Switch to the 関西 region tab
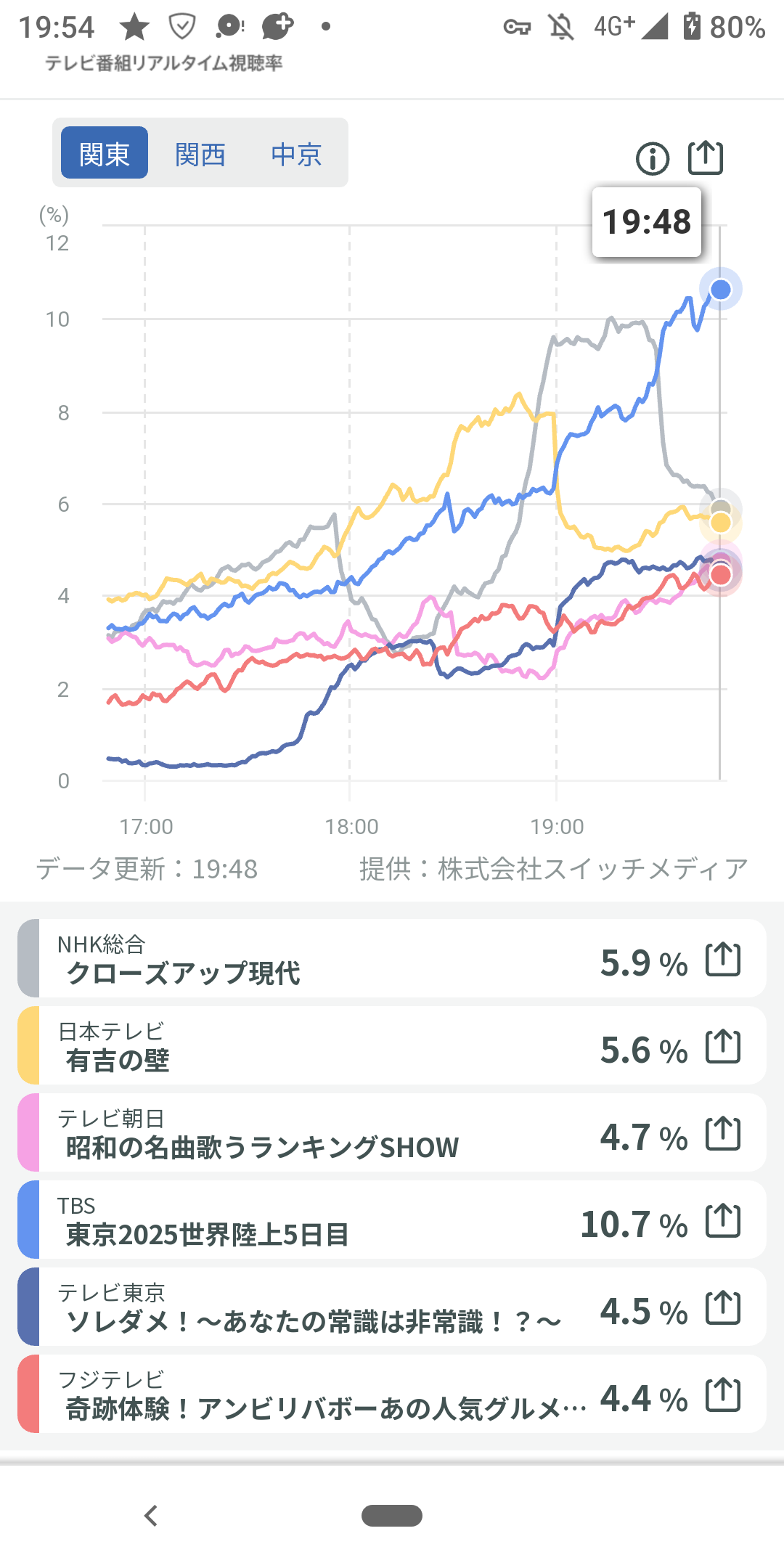Image resolution: width=784 pixels, height=1568 pixels. tap(200, 153)
